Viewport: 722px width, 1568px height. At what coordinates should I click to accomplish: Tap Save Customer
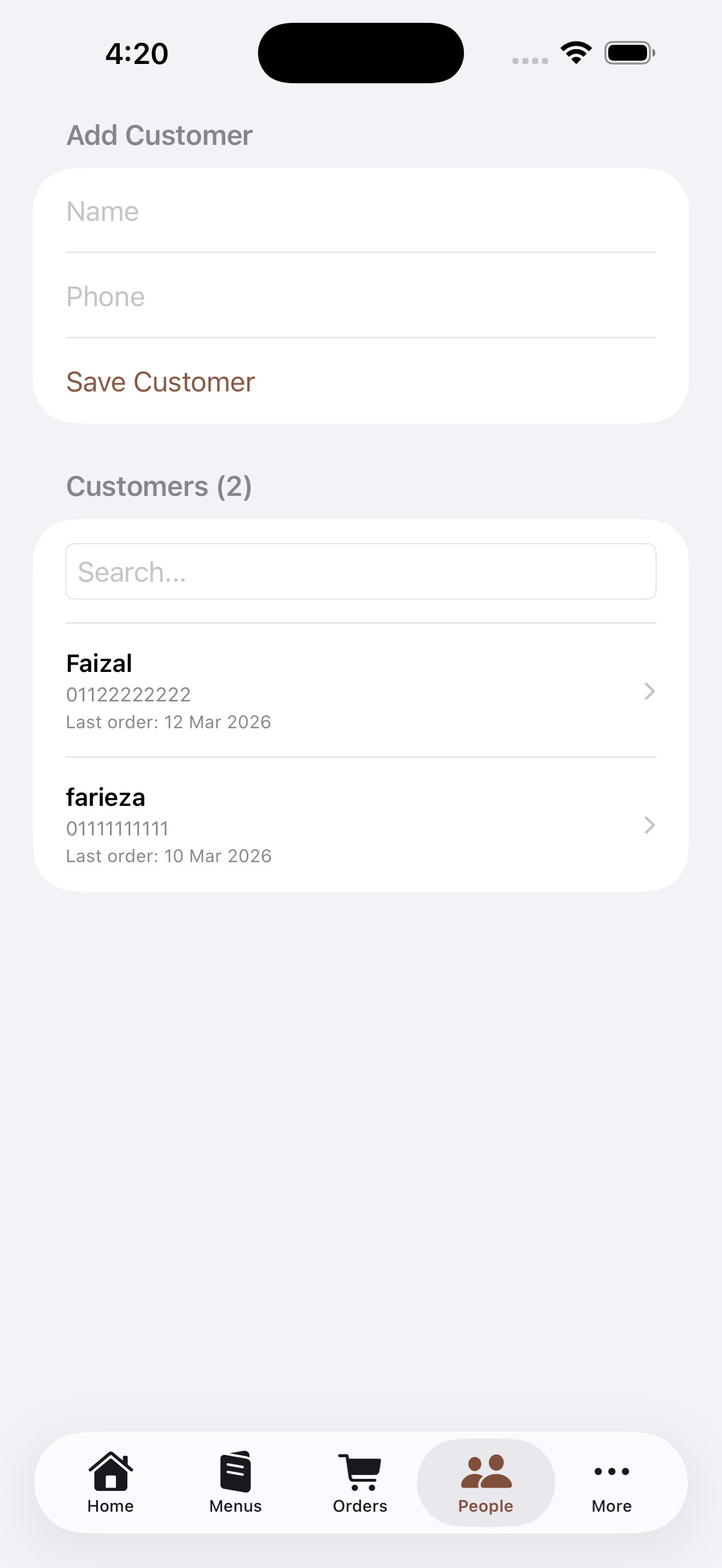pyautogui.click(x=161, y=382)
